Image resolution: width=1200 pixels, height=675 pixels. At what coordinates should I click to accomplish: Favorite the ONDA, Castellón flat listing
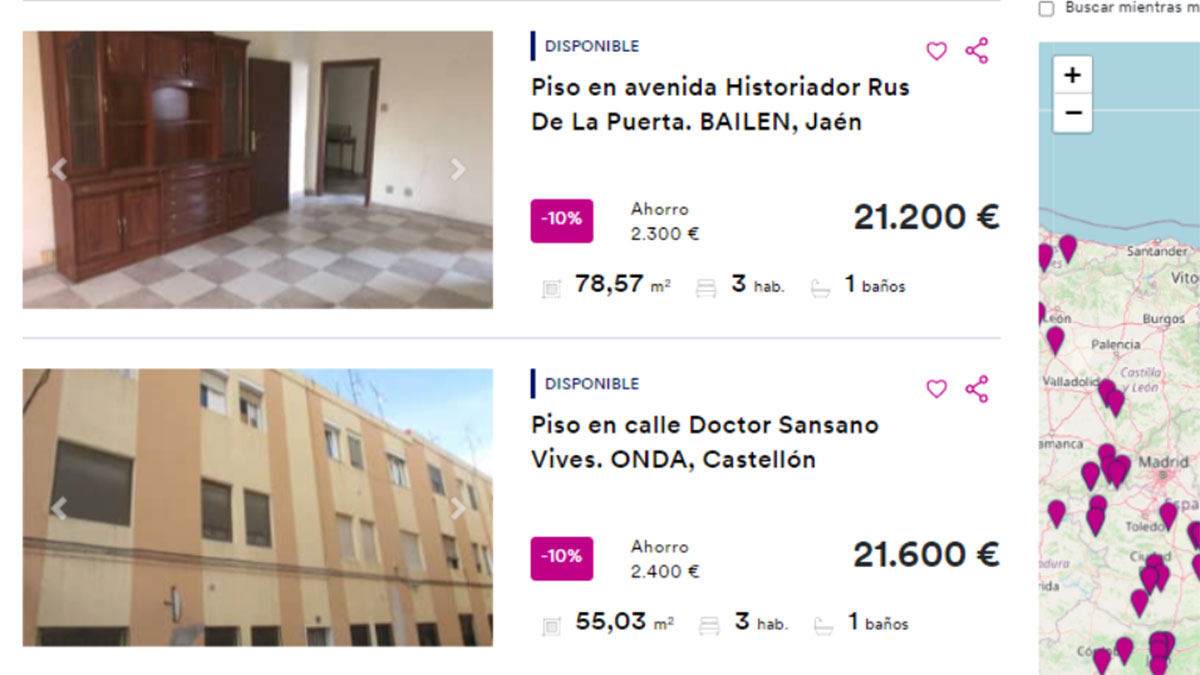pyautogui.click(x=936, y=389)
